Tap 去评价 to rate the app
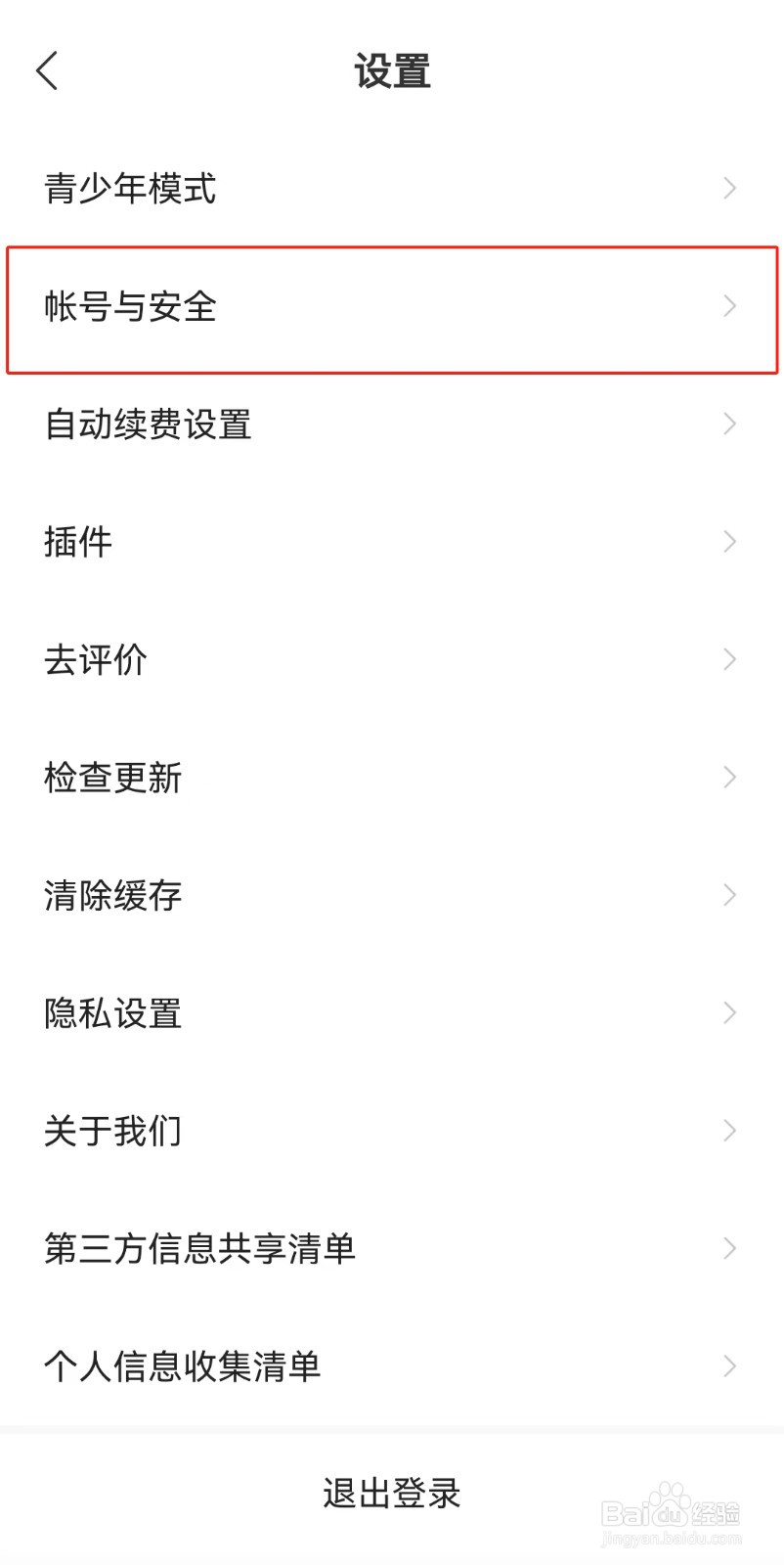784x1565 pixels. click(95, 659)
